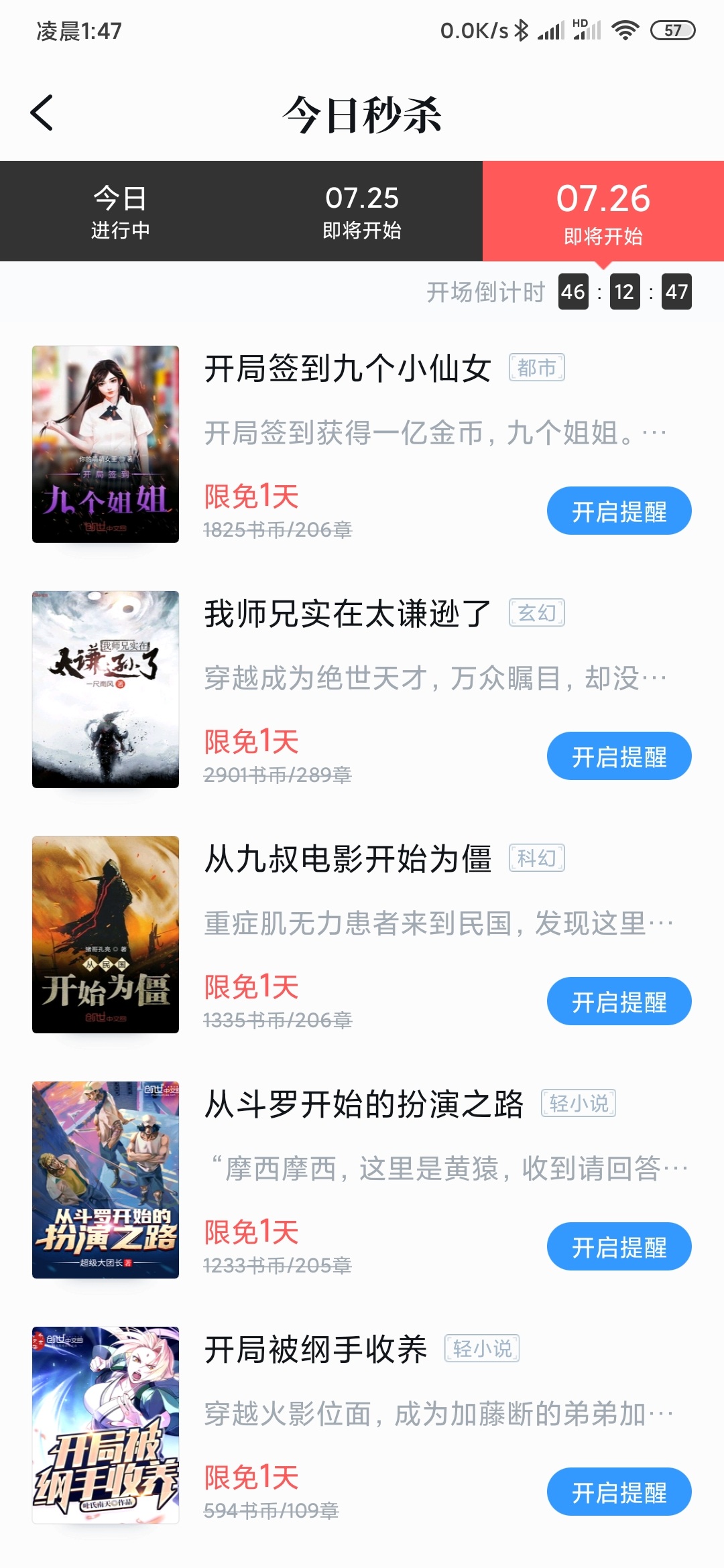Open the book 开局签到九个小仙女
This screenshot has height=1568, width=724.
tap(347, 369)
